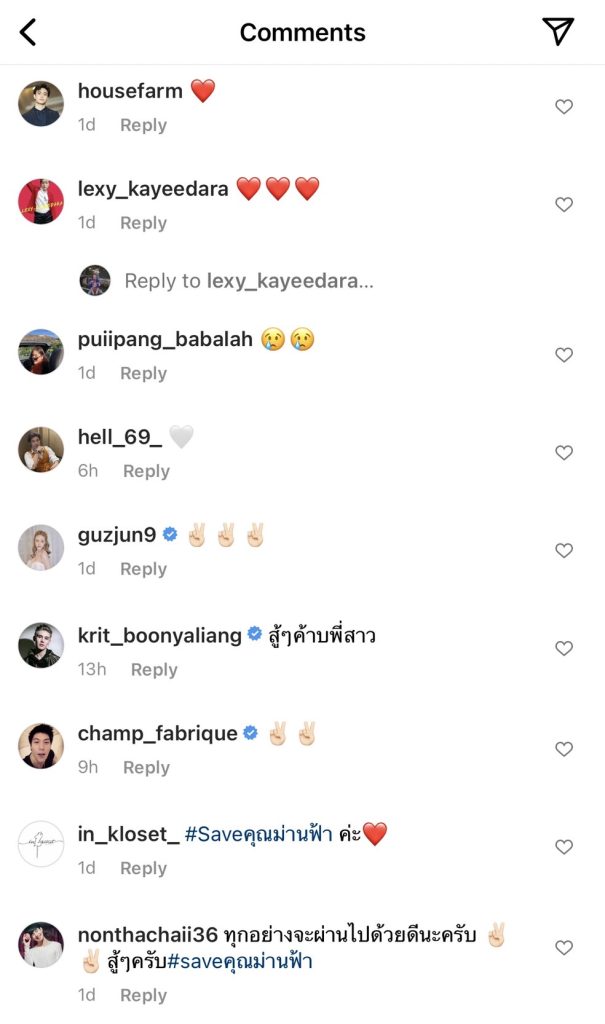Open hell_69_'s profile picture
Screen dimensions: 605x1024
coord(41,449)
